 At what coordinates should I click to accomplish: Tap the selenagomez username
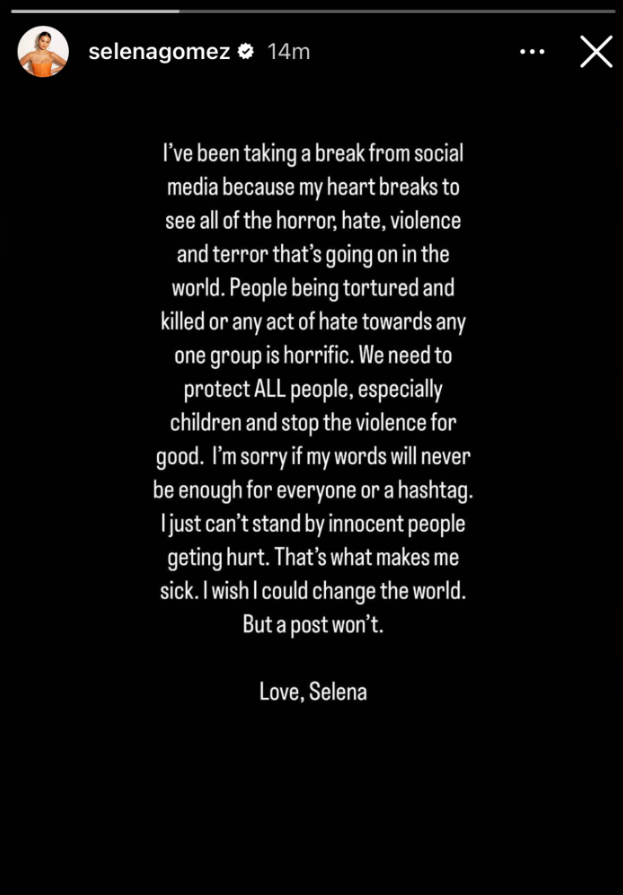pos(159,52)
